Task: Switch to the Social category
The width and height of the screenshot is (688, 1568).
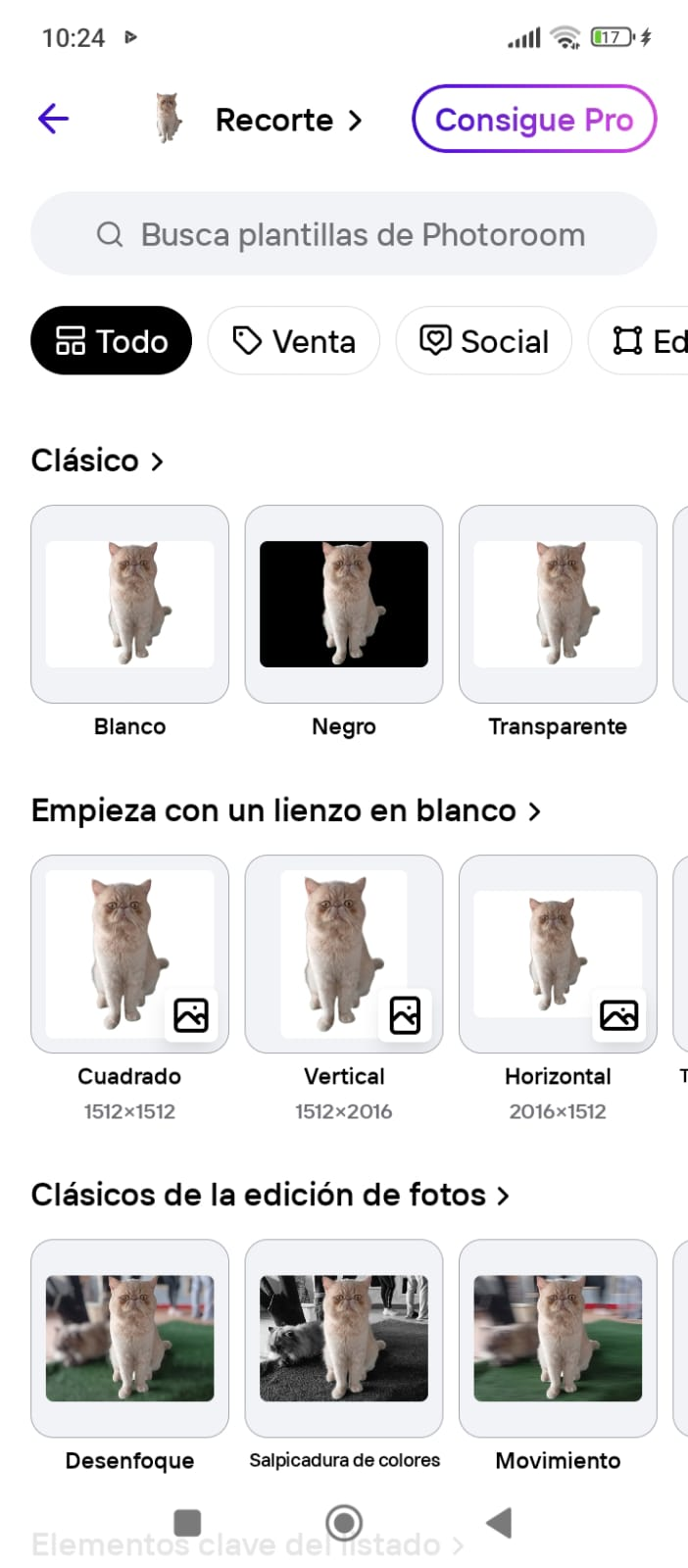Action: coord(483,341)
